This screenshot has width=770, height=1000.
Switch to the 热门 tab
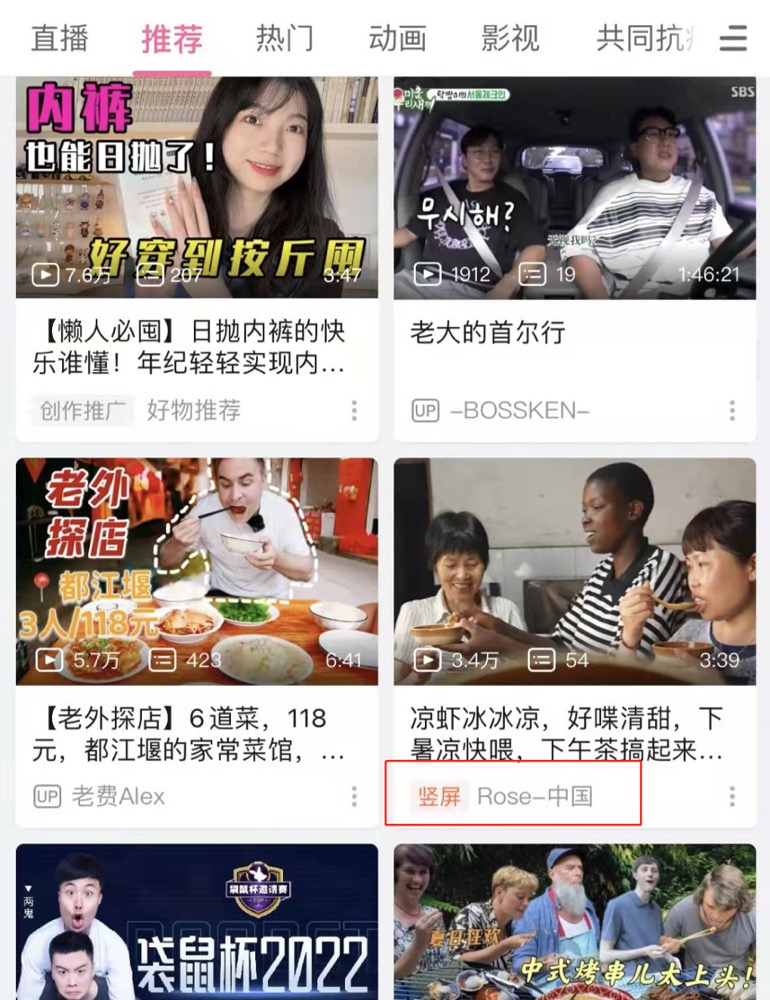pyautogui.click(x=285, y=38)
